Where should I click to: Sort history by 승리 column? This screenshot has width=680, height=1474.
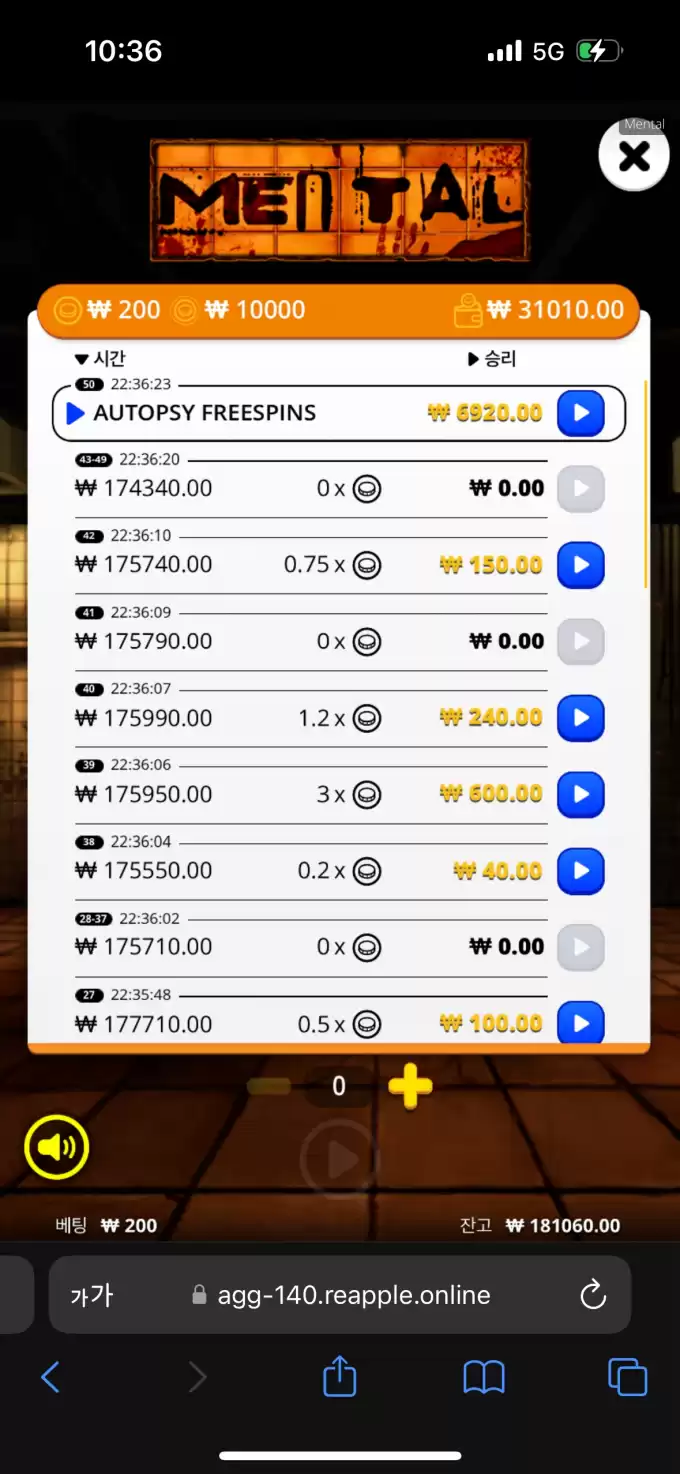tap(492, 359)
